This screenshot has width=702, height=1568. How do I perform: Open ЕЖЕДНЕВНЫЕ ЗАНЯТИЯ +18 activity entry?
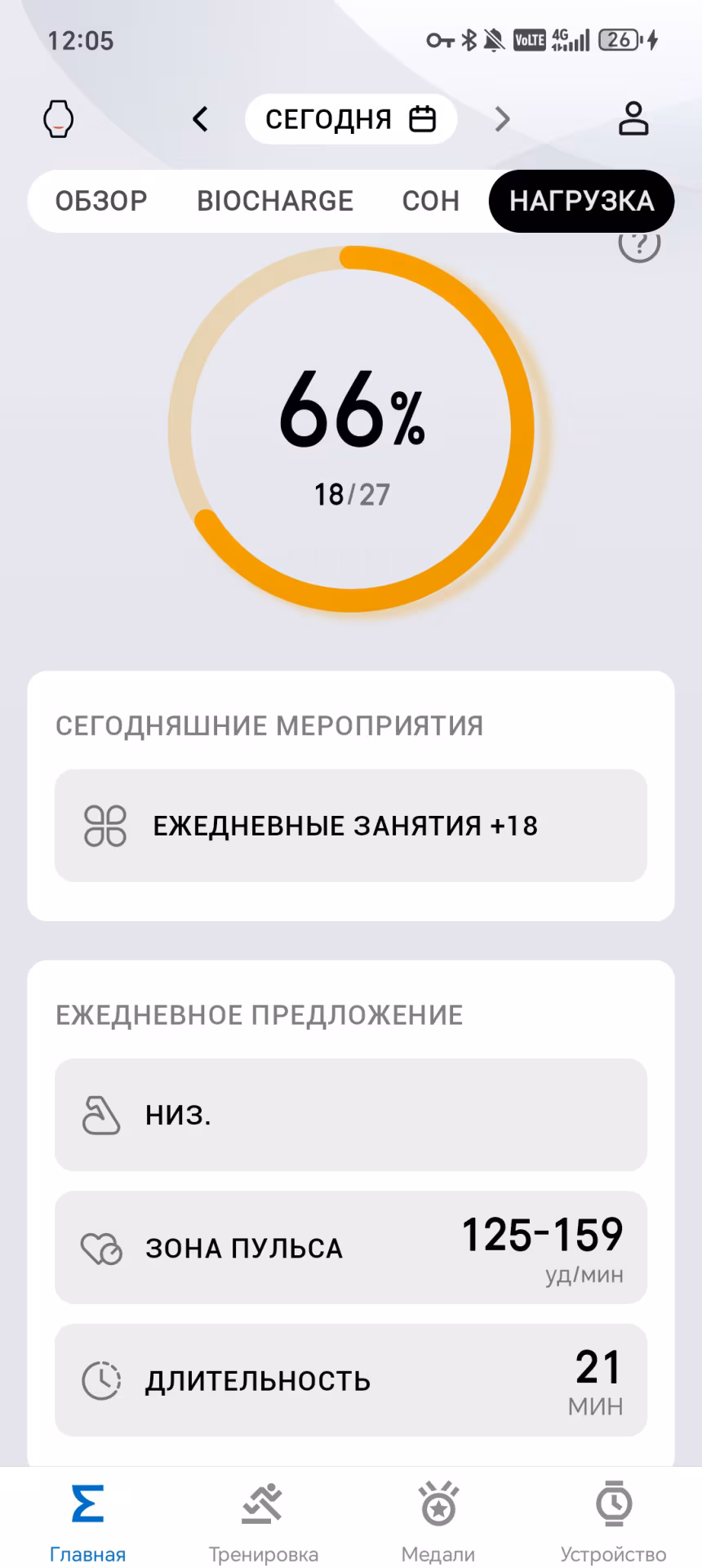coord(349,825)
